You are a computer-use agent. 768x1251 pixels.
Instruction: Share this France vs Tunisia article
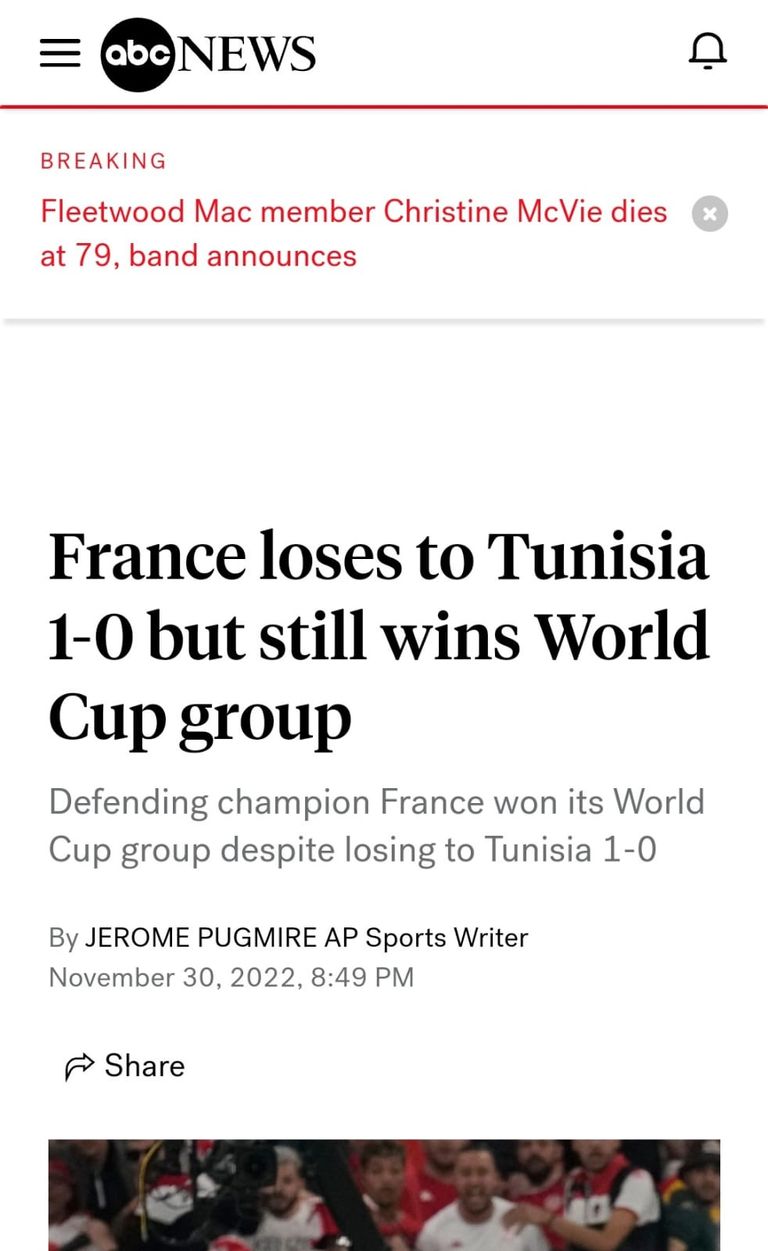[x=125, y=1066]
